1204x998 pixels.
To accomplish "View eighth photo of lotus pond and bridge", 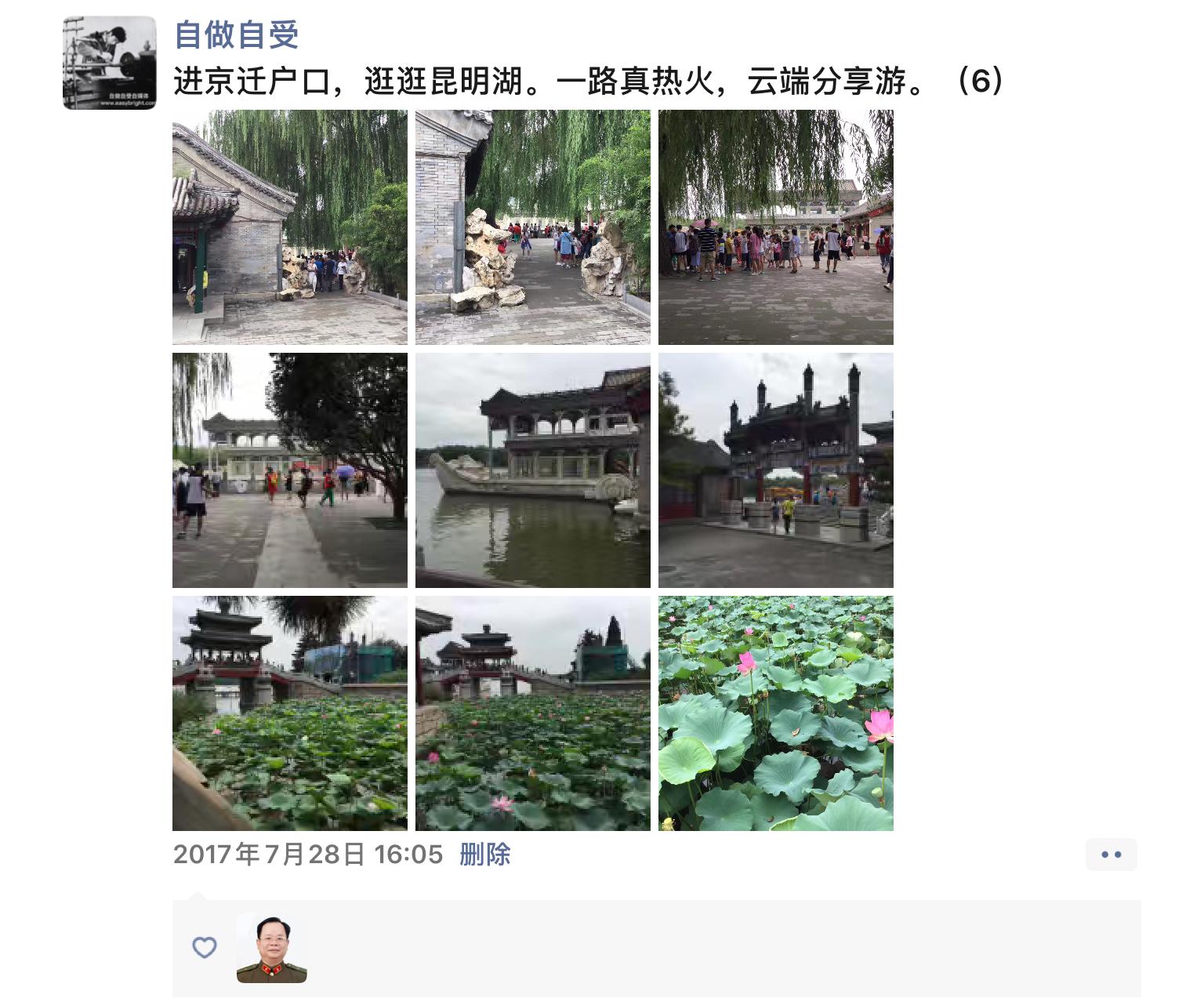I will tap(532, 713).
